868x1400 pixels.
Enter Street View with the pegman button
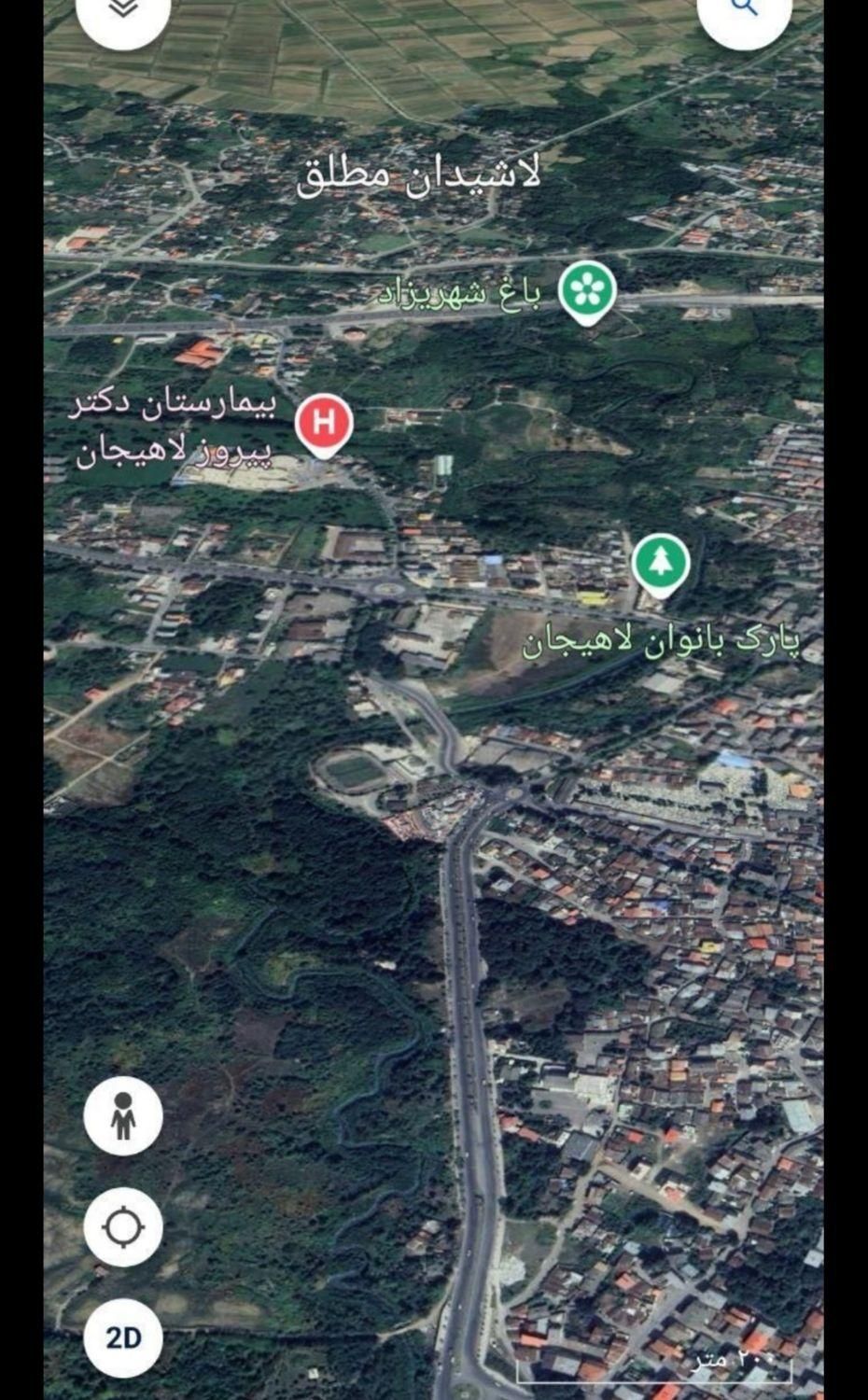(123, 1115)
